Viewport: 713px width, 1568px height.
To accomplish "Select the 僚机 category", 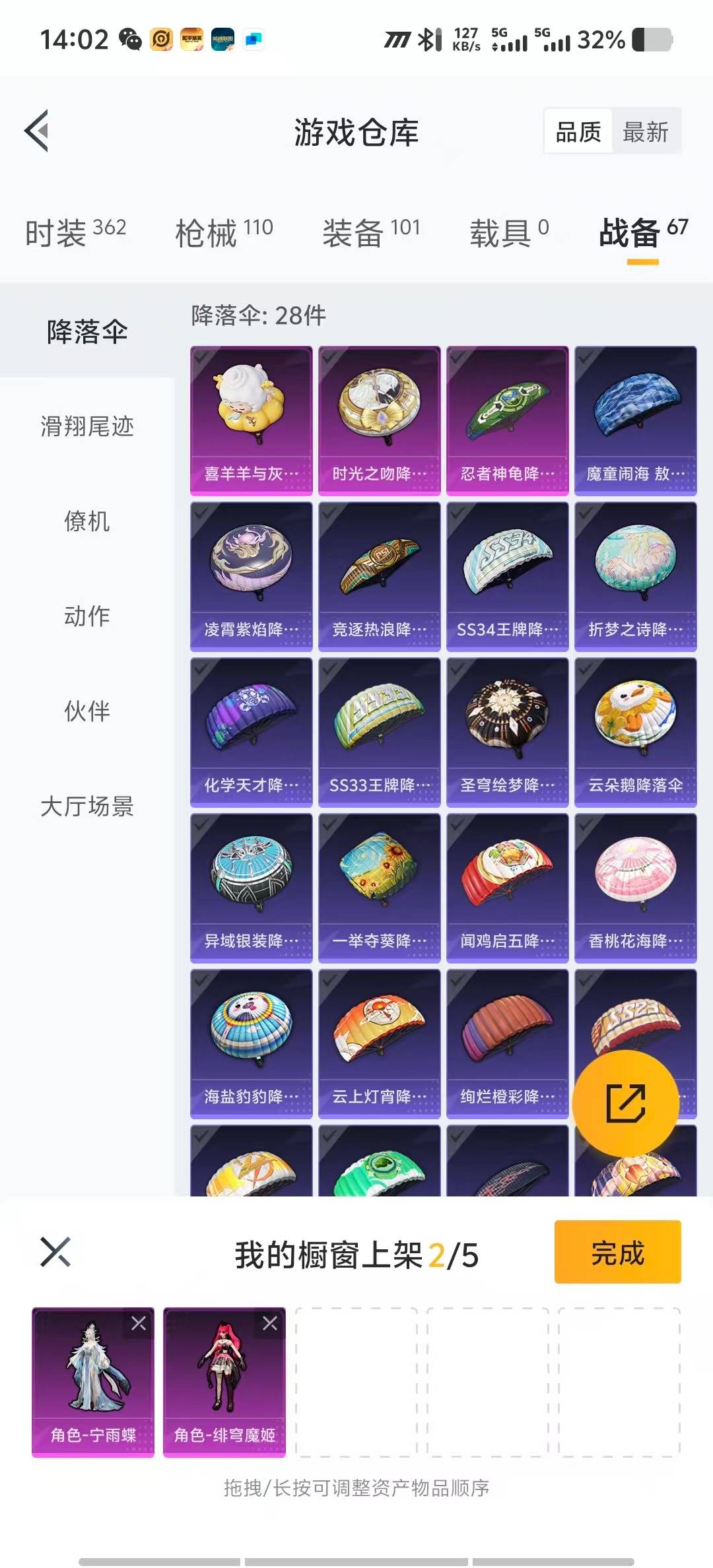I will tap(87, 521).
